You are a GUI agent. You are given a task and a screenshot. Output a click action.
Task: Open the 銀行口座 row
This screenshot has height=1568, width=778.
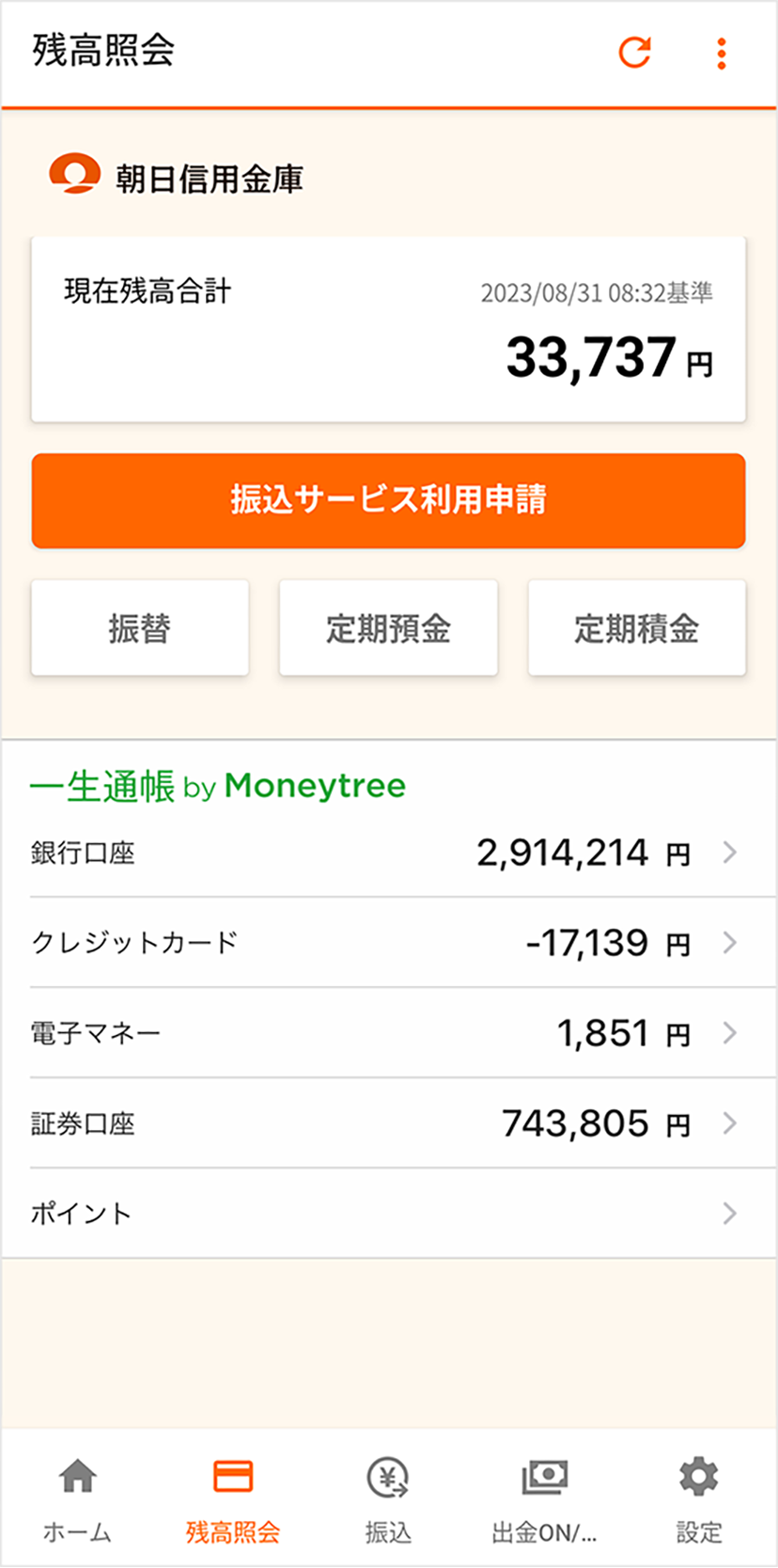[388, 853]
